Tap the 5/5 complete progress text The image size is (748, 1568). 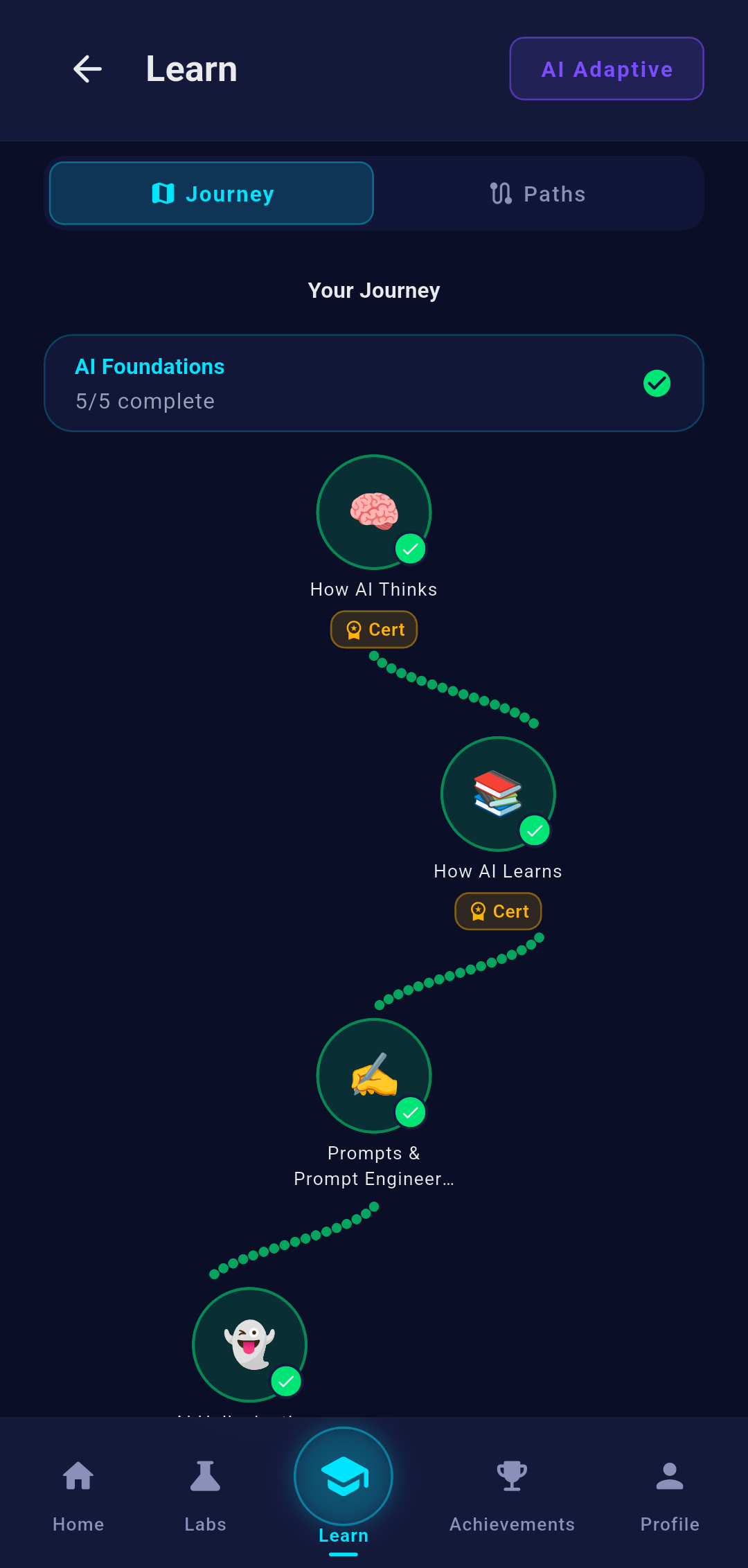coord(145,401)
